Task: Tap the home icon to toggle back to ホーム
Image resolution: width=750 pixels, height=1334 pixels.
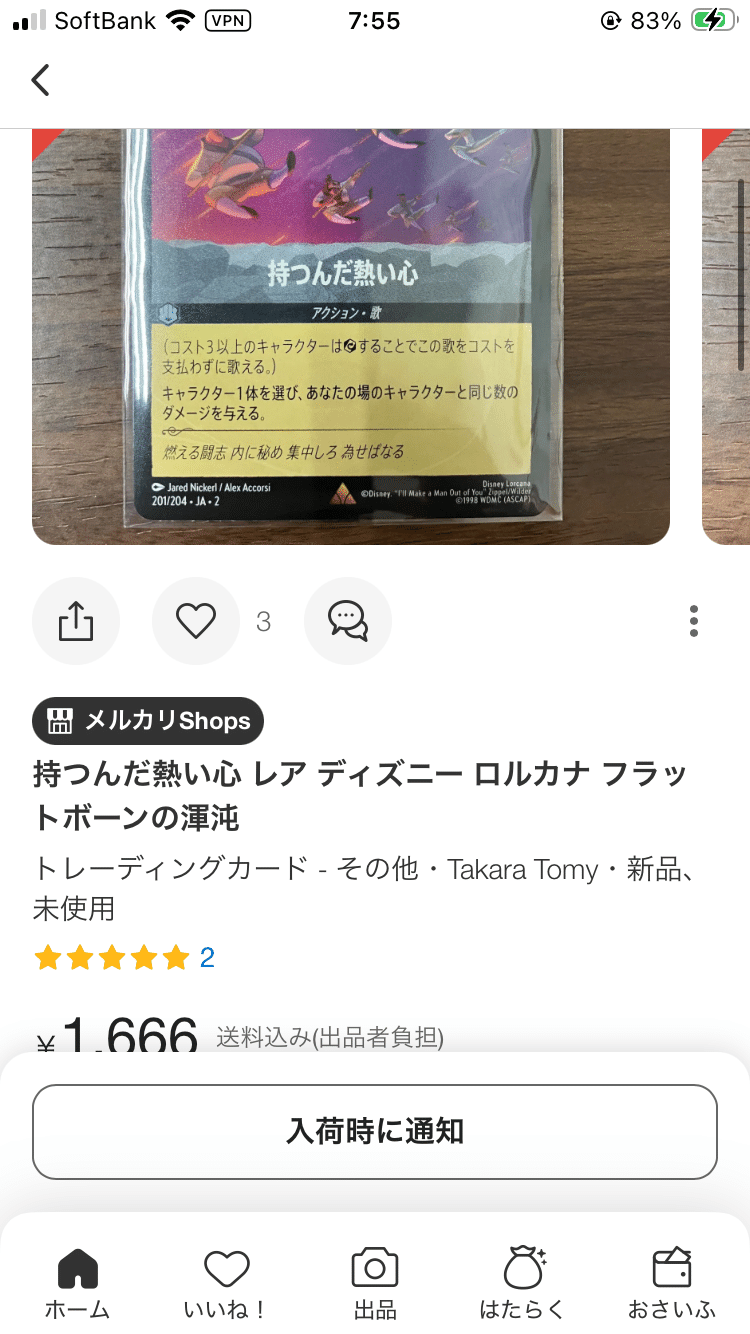Action: point(76,1270)
